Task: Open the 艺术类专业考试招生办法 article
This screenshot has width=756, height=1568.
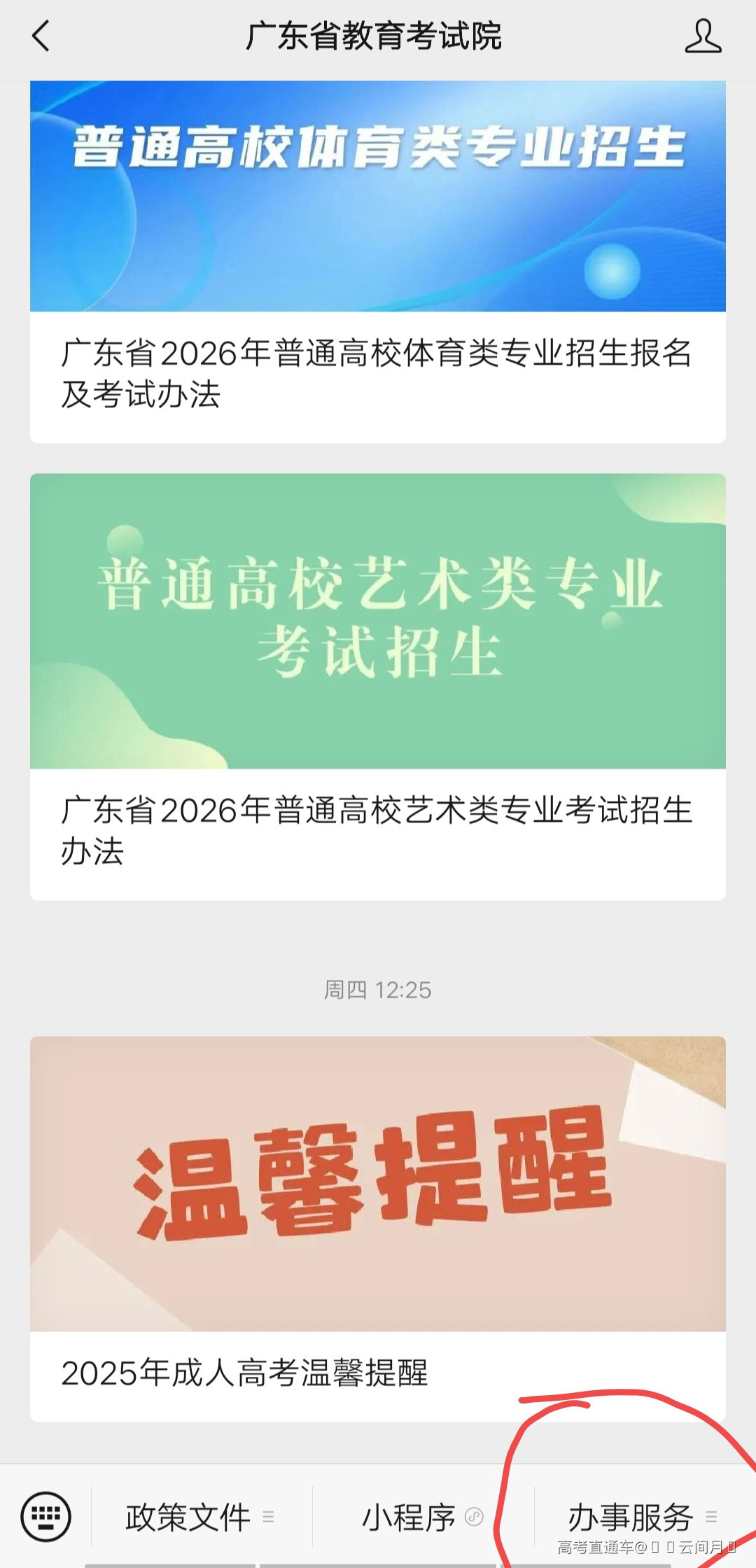Action: tap(377, 830)
